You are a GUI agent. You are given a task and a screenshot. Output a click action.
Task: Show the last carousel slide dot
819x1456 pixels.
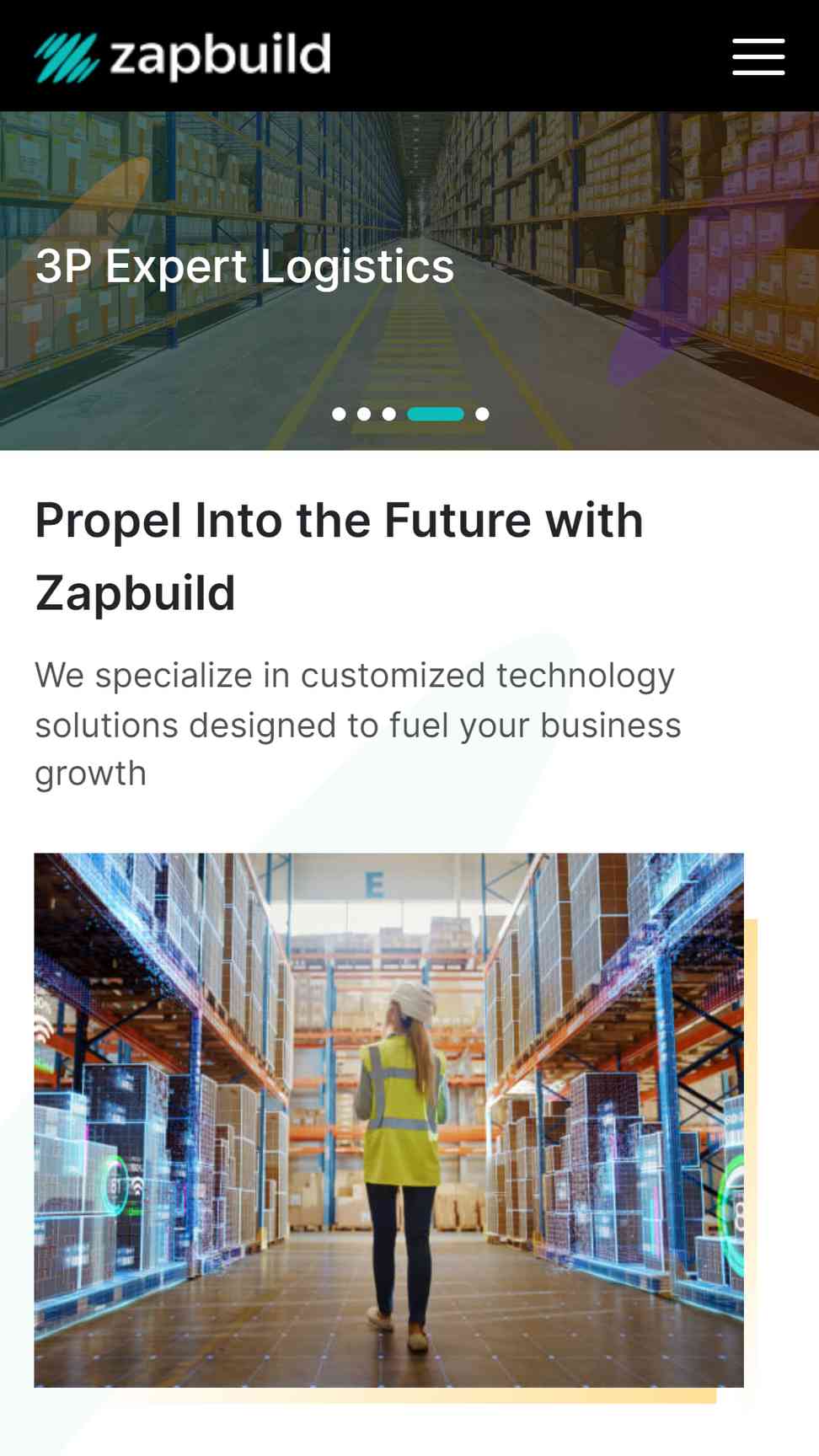482,414
